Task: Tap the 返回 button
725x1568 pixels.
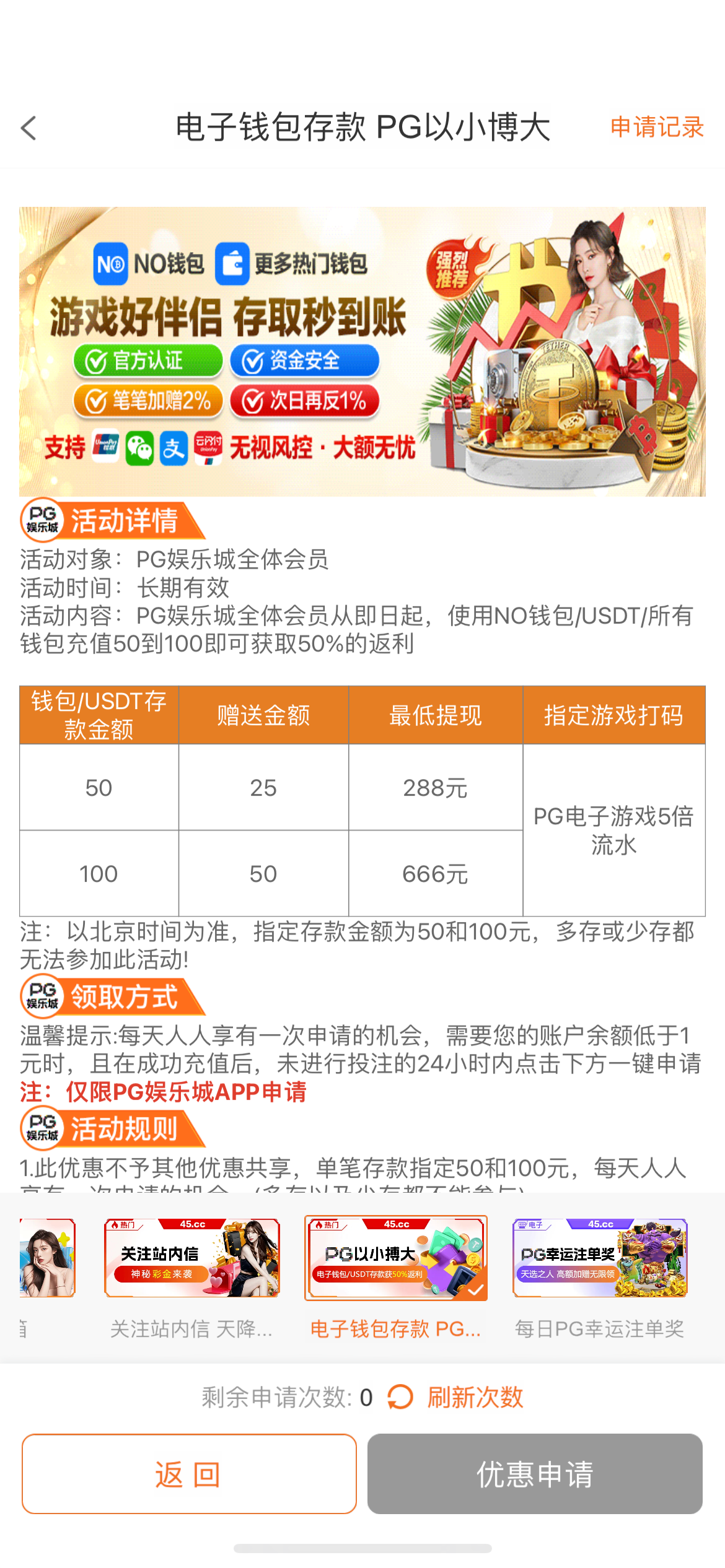Action: (x=189, y=1474)
